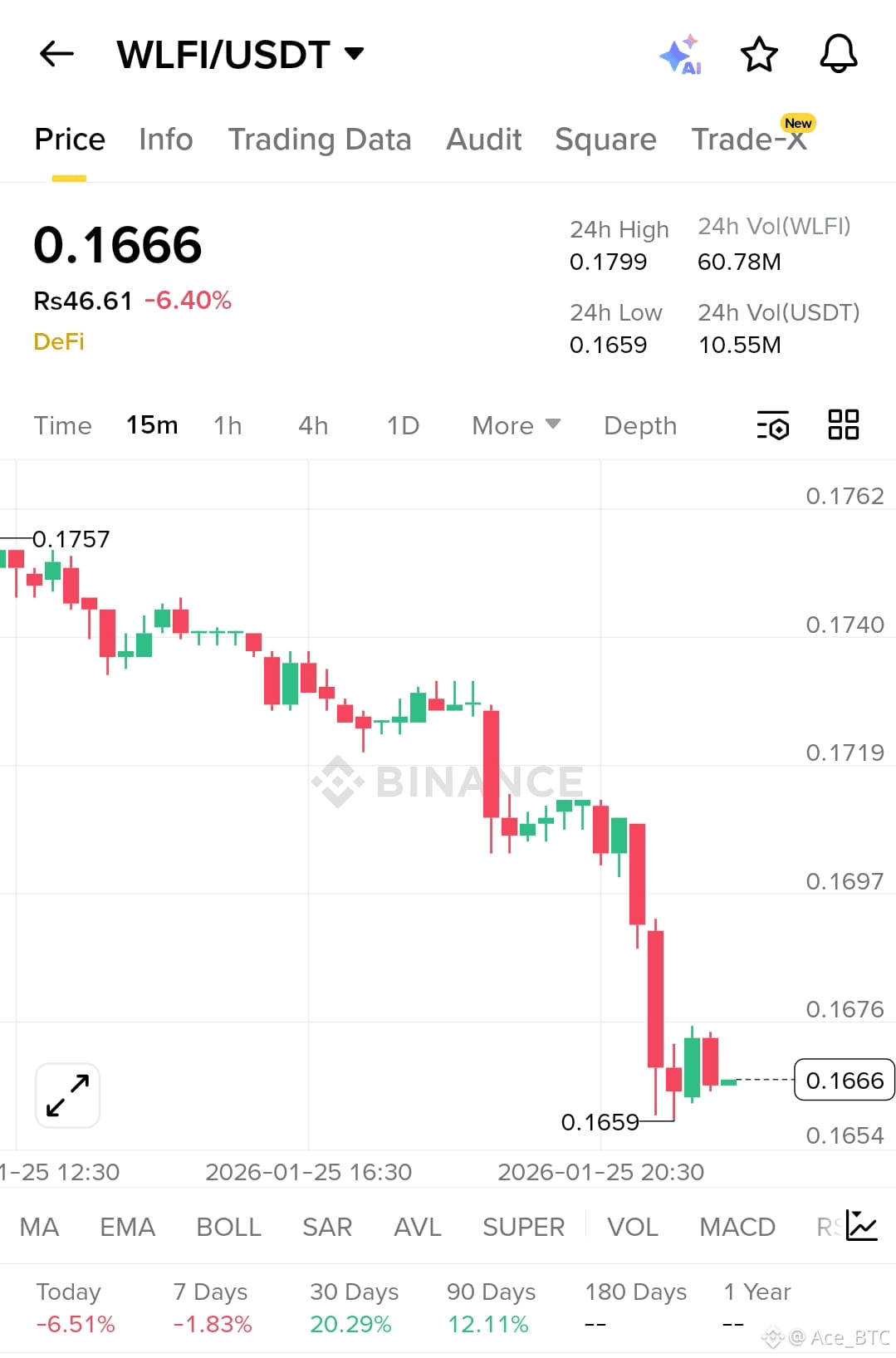Viewport: 896px width, 1358px height.
Task: Tap the current price label 0.1666
Action: [x=844, y=1081]
